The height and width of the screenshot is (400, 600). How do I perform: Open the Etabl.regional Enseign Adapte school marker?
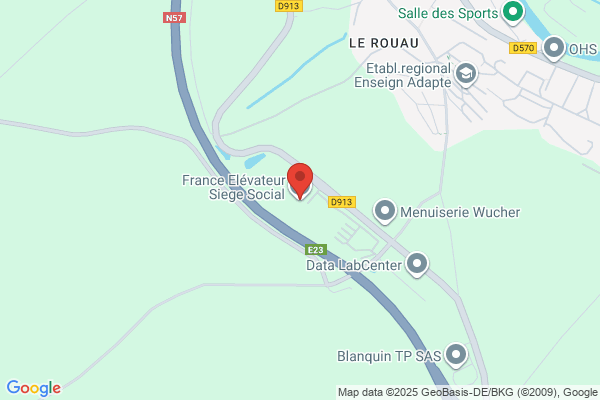pos(466,74)
